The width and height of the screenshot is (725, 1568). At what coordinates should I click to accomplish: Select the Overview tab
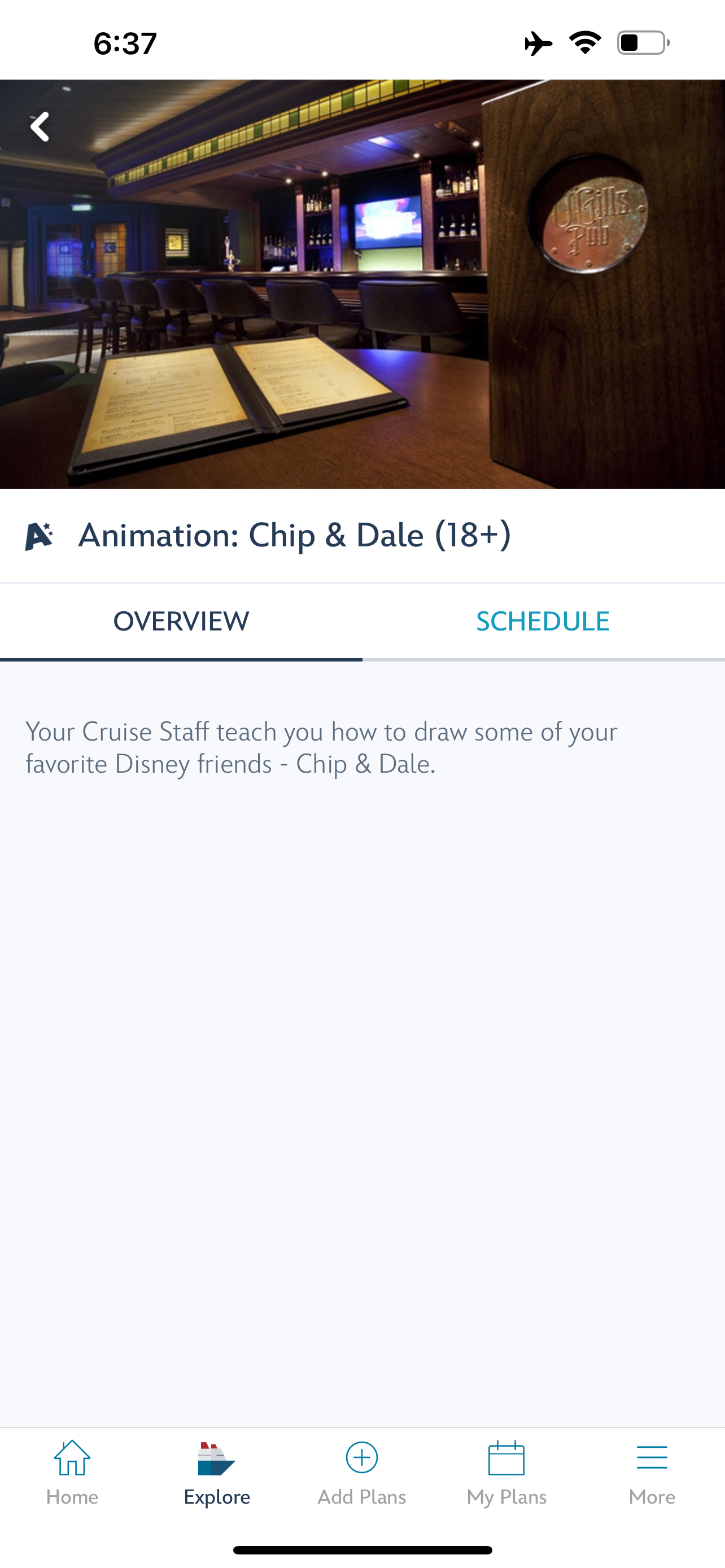click(181, 621)
